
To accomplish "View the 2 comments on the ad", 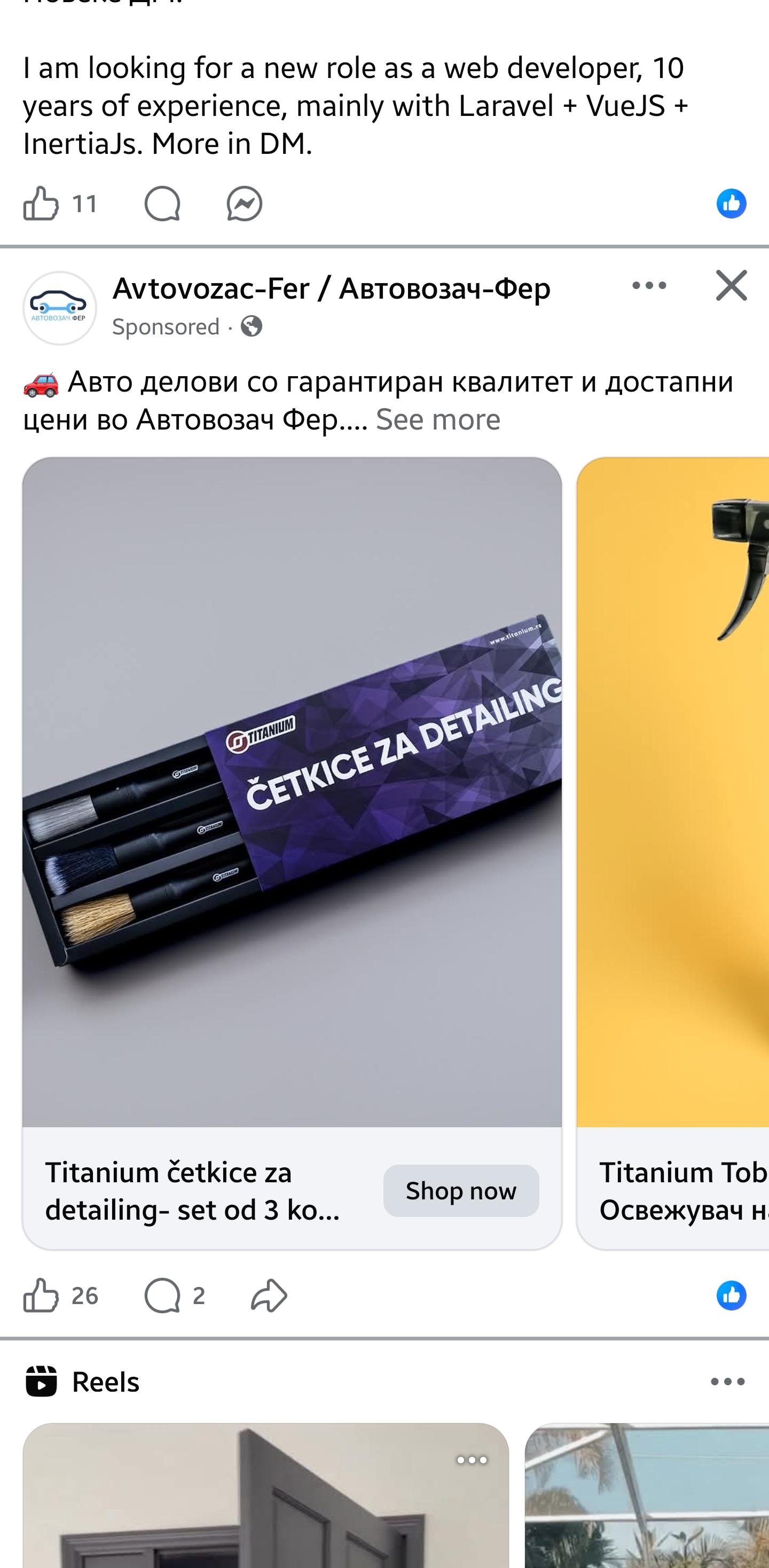I will (174, 1296).
